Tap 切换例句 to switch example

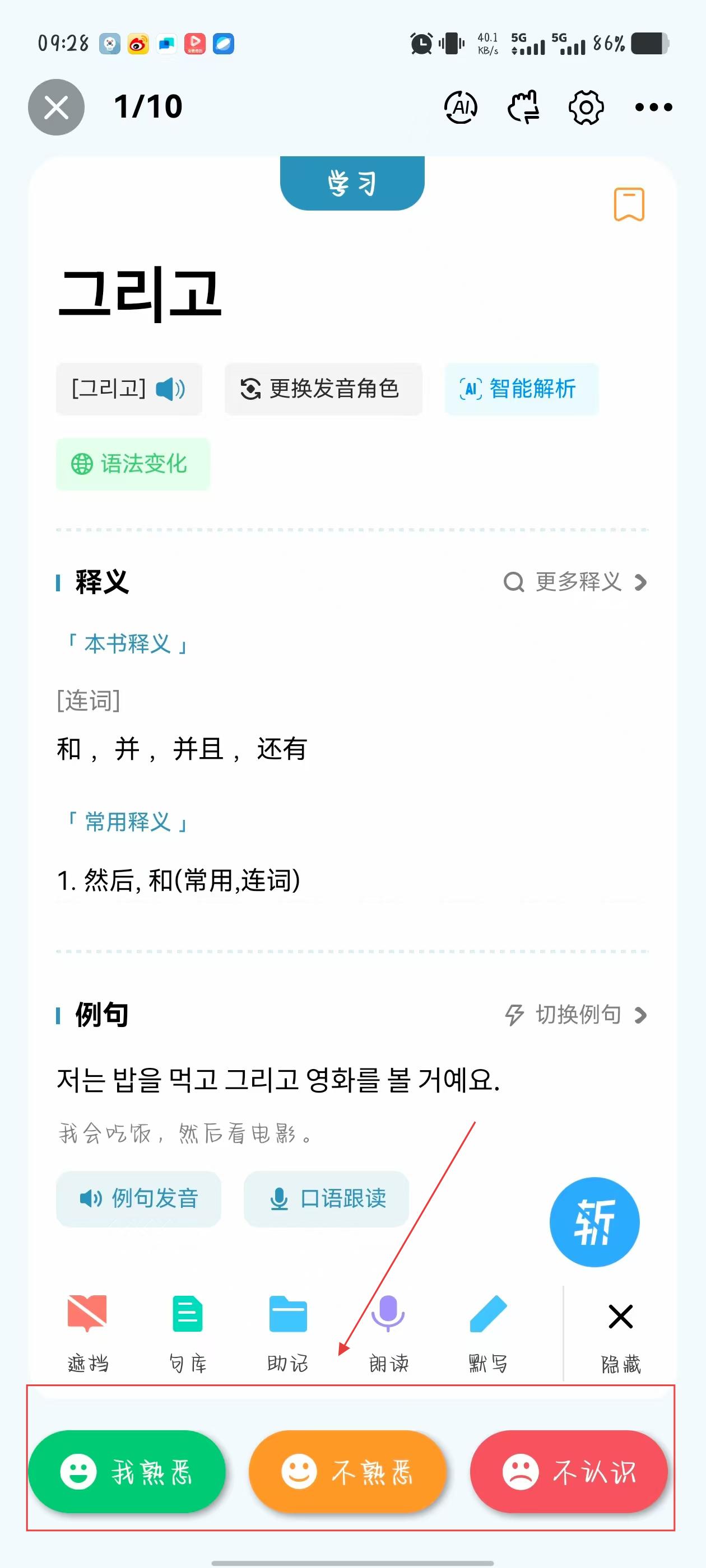[574, 1015]
